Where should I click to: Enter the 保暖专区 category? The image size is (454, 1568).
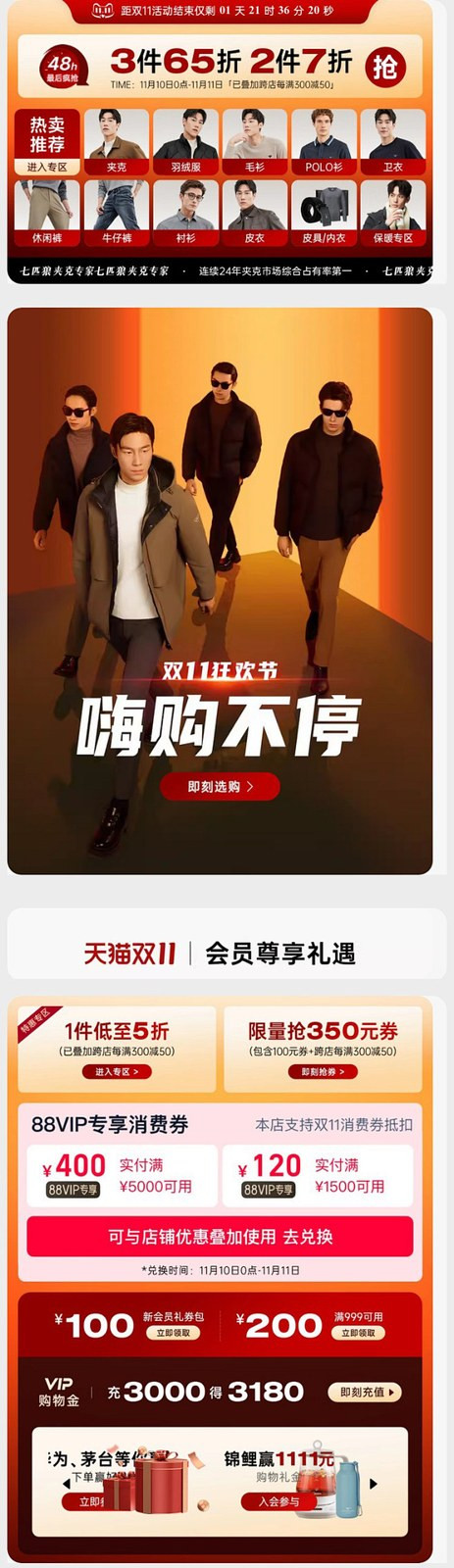[x=393, y=213]
